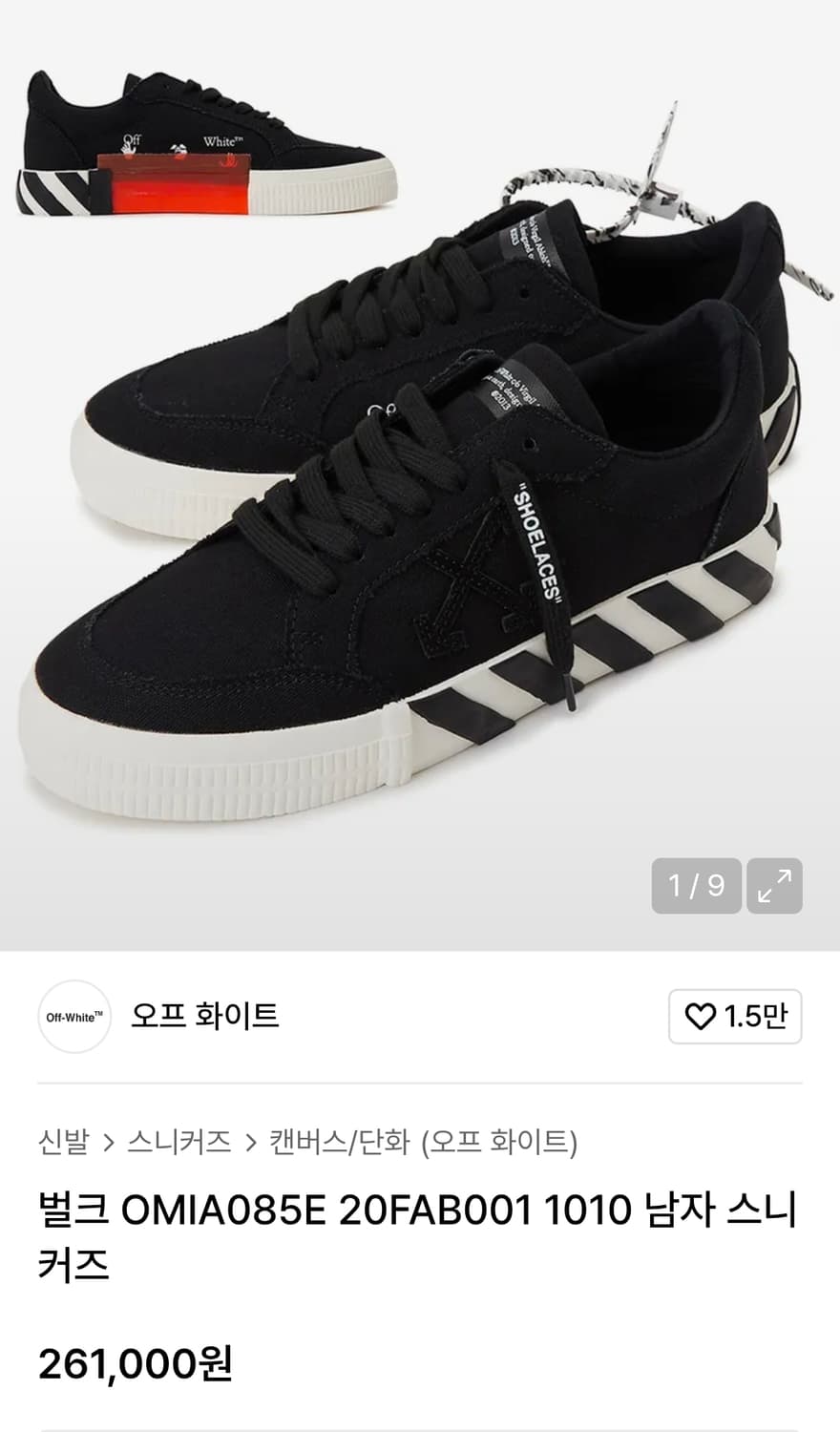Open the 오프 화이트 brand page link
Screen dimensions: 840x1432
[205, 1018]
